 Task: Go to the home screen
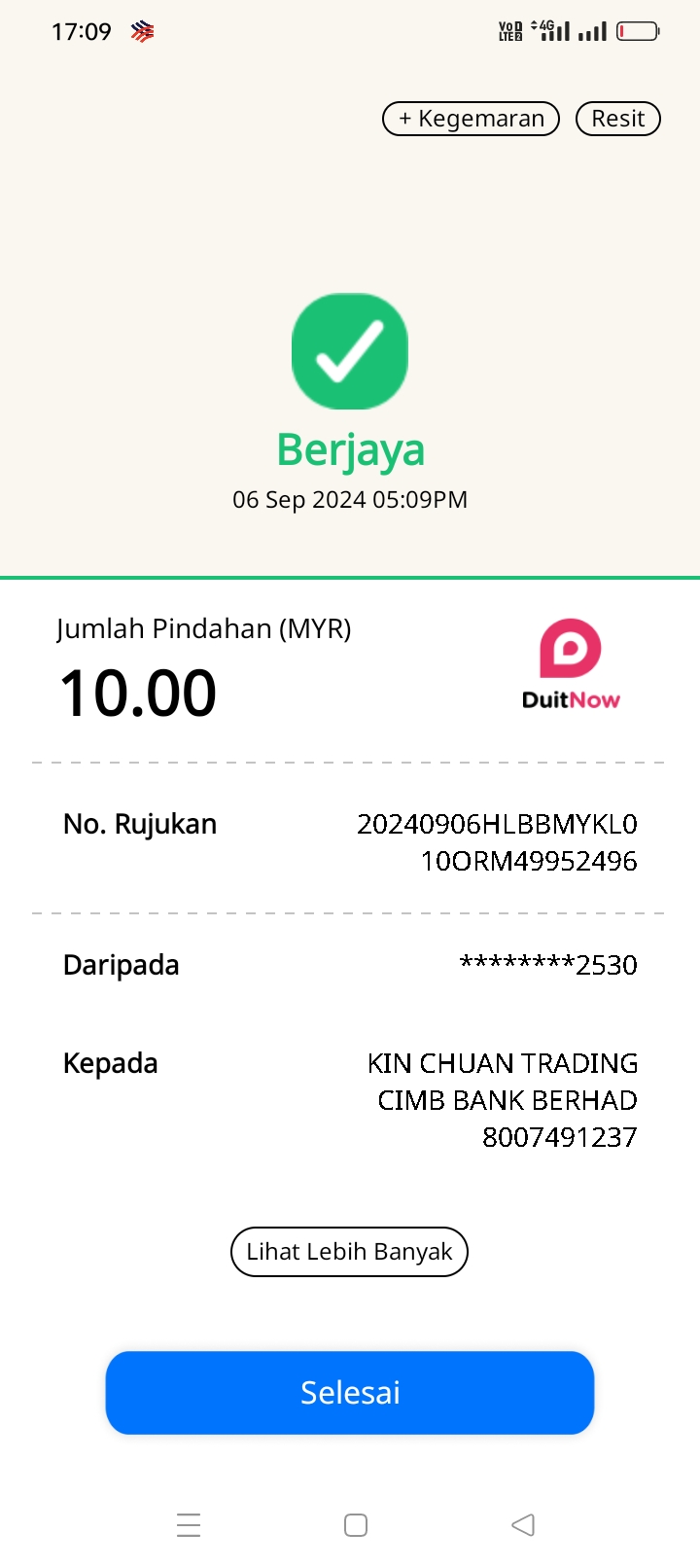pyautogui.click(x=356, y=1524)
